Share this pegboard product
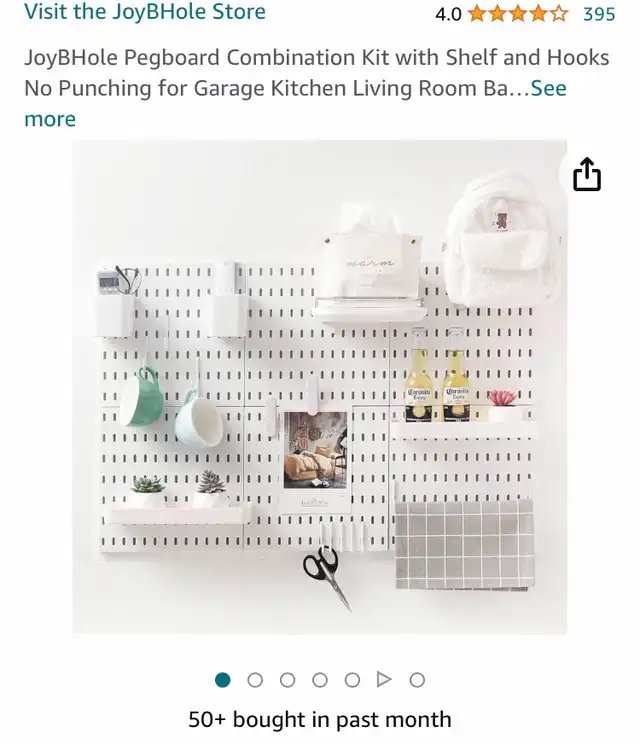The image size is (640, 744). (587, 176)
